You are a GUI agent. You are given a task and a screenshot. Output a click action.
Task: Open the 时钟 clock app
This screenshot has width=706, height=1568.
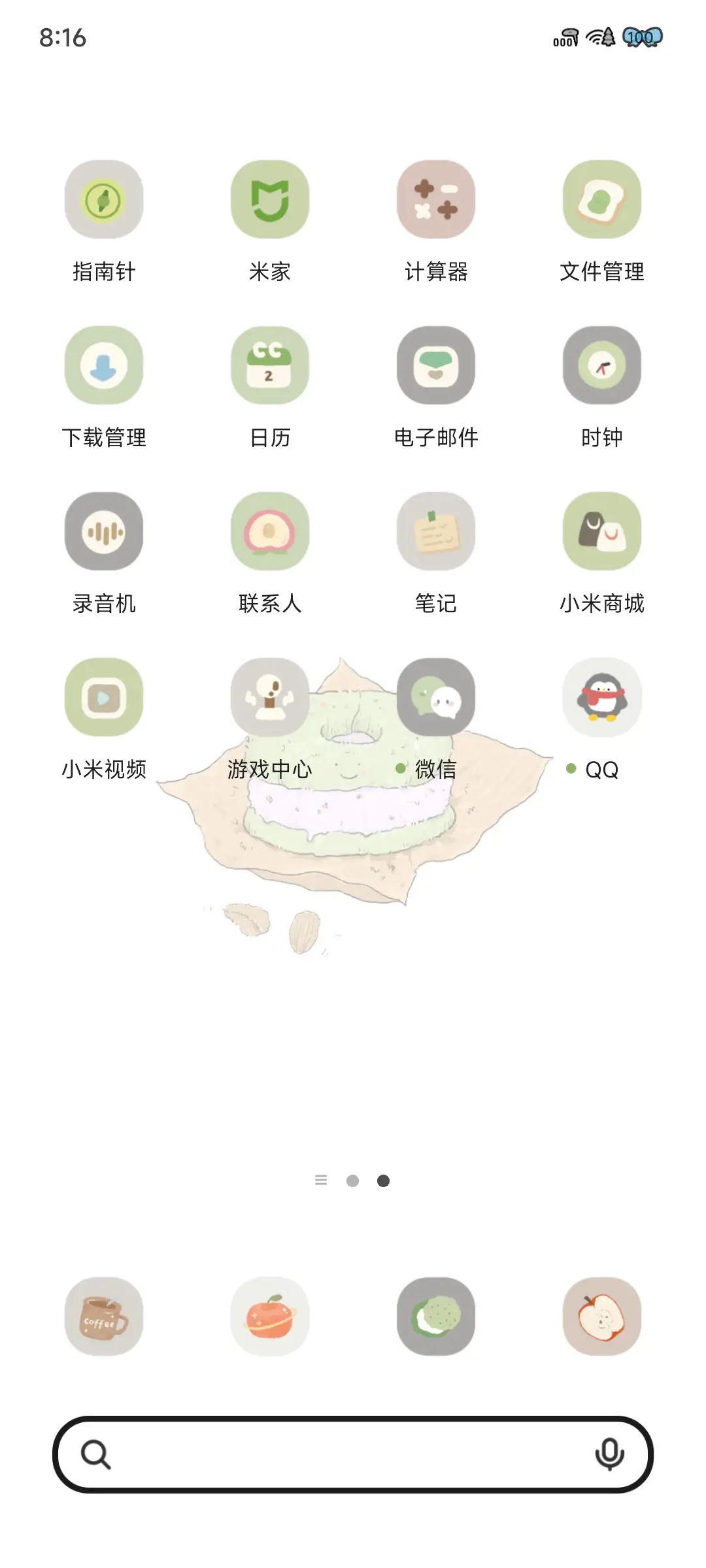(601, 366)
